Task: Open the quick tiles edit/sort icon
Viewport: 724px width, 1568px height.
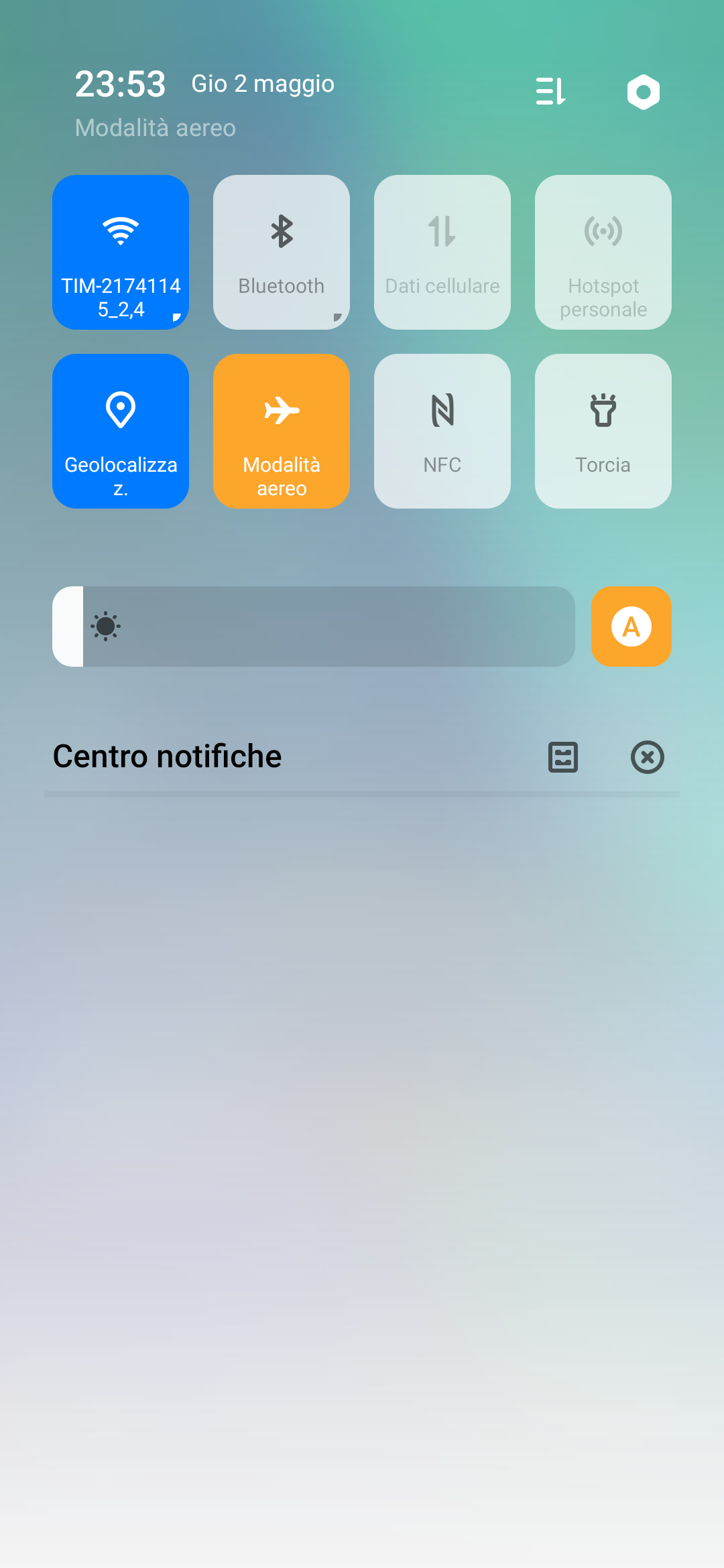Action: point(551,91)
